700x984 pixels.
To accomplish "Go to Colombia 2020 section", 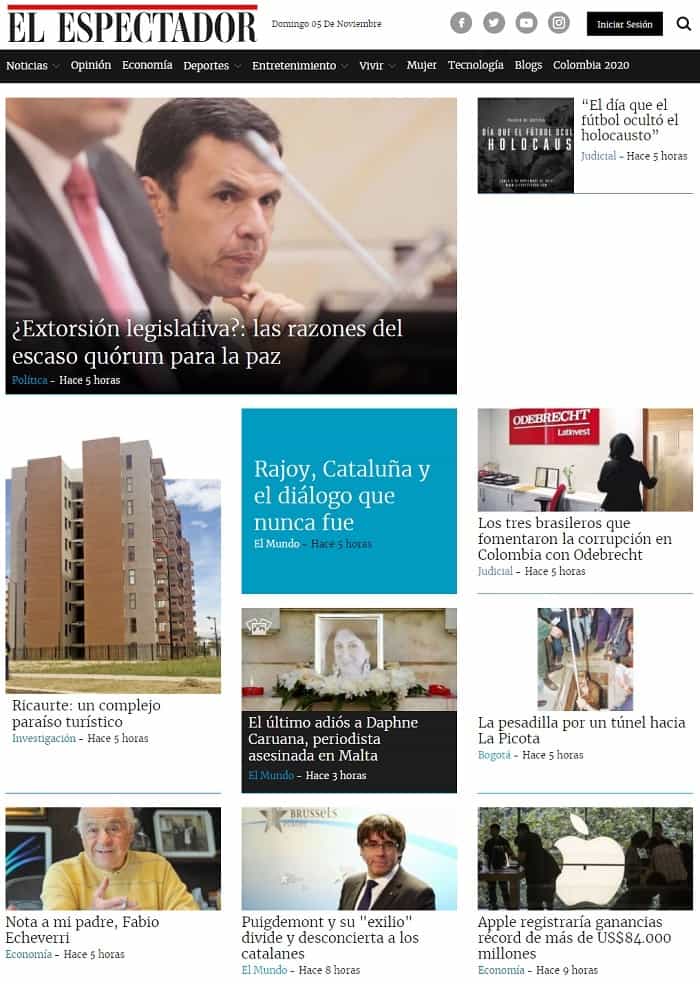I will click(x=591, y=65).
